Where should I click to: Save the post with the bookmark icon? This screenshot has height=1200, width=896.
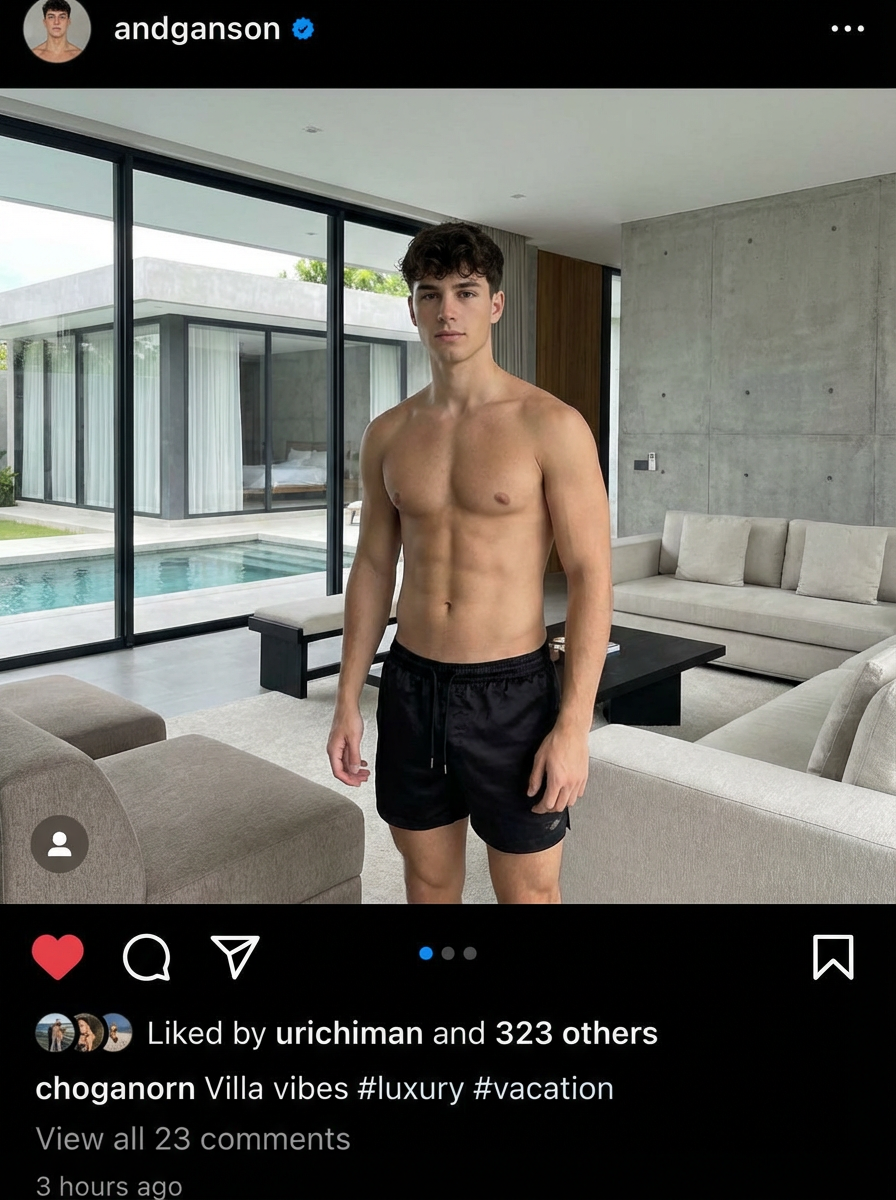(x=832, y=957)
